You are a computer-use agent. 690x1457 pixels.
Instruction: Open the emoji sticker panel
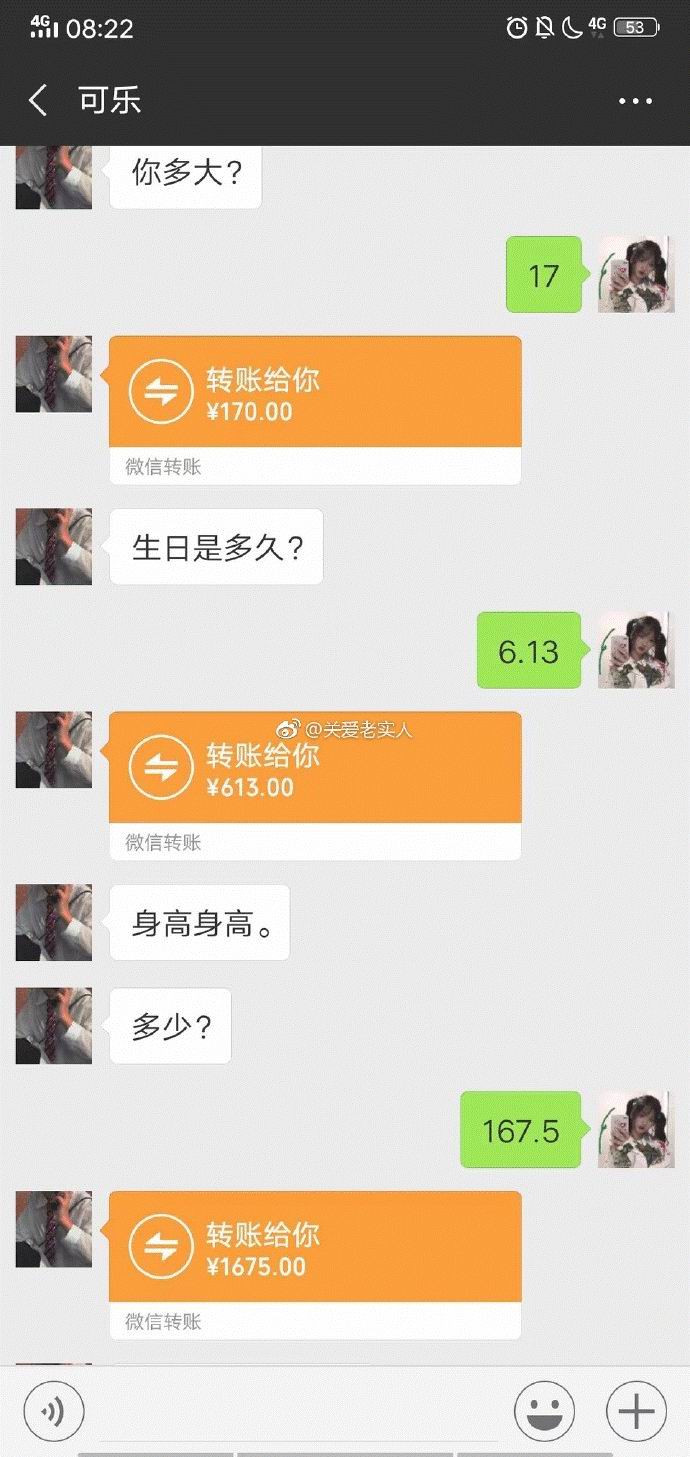click(544, 1412)
